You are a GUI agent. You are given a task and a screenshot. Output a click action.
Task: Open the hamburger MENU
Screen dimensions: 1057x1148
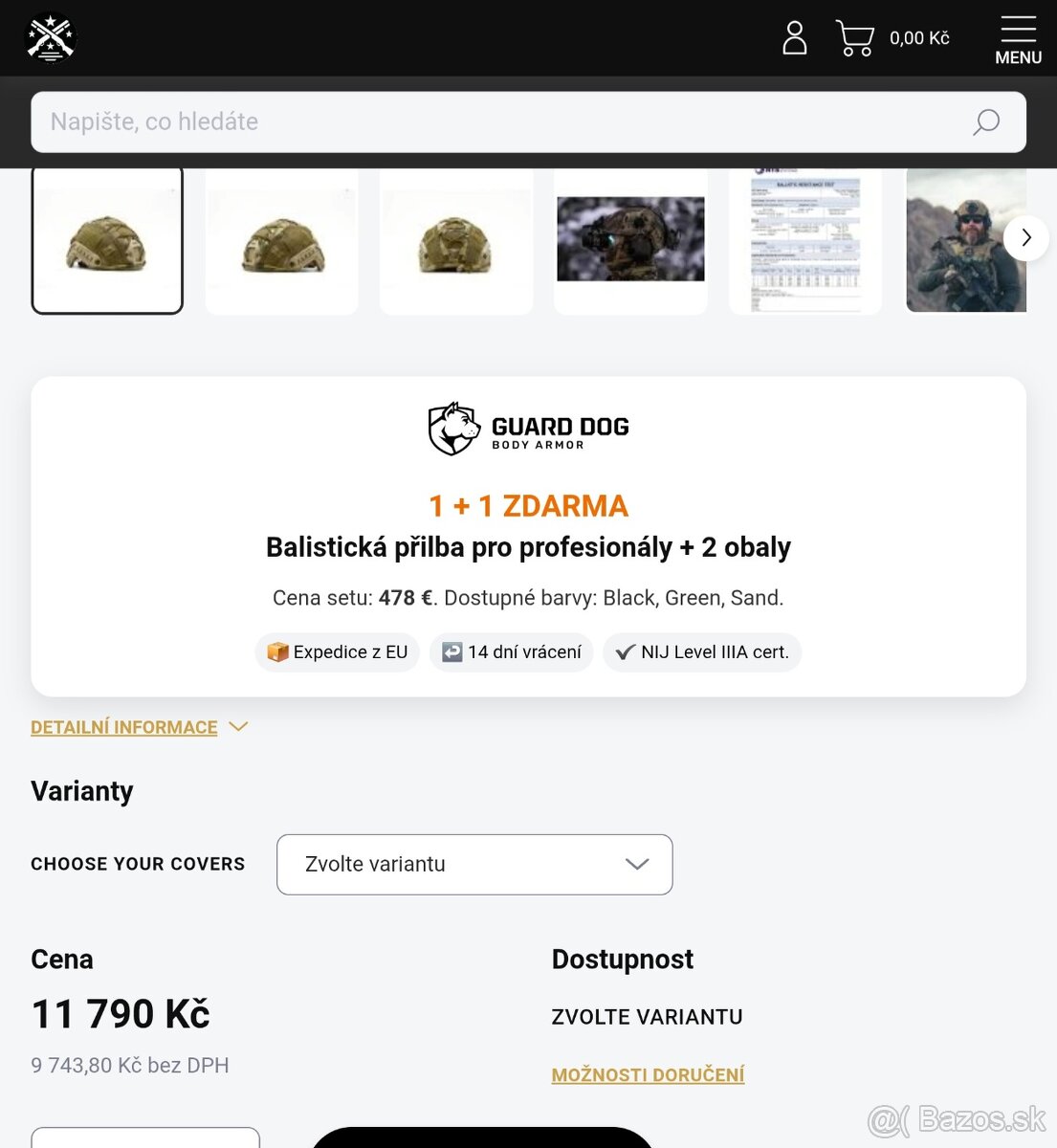click(x=1018, y=36)
